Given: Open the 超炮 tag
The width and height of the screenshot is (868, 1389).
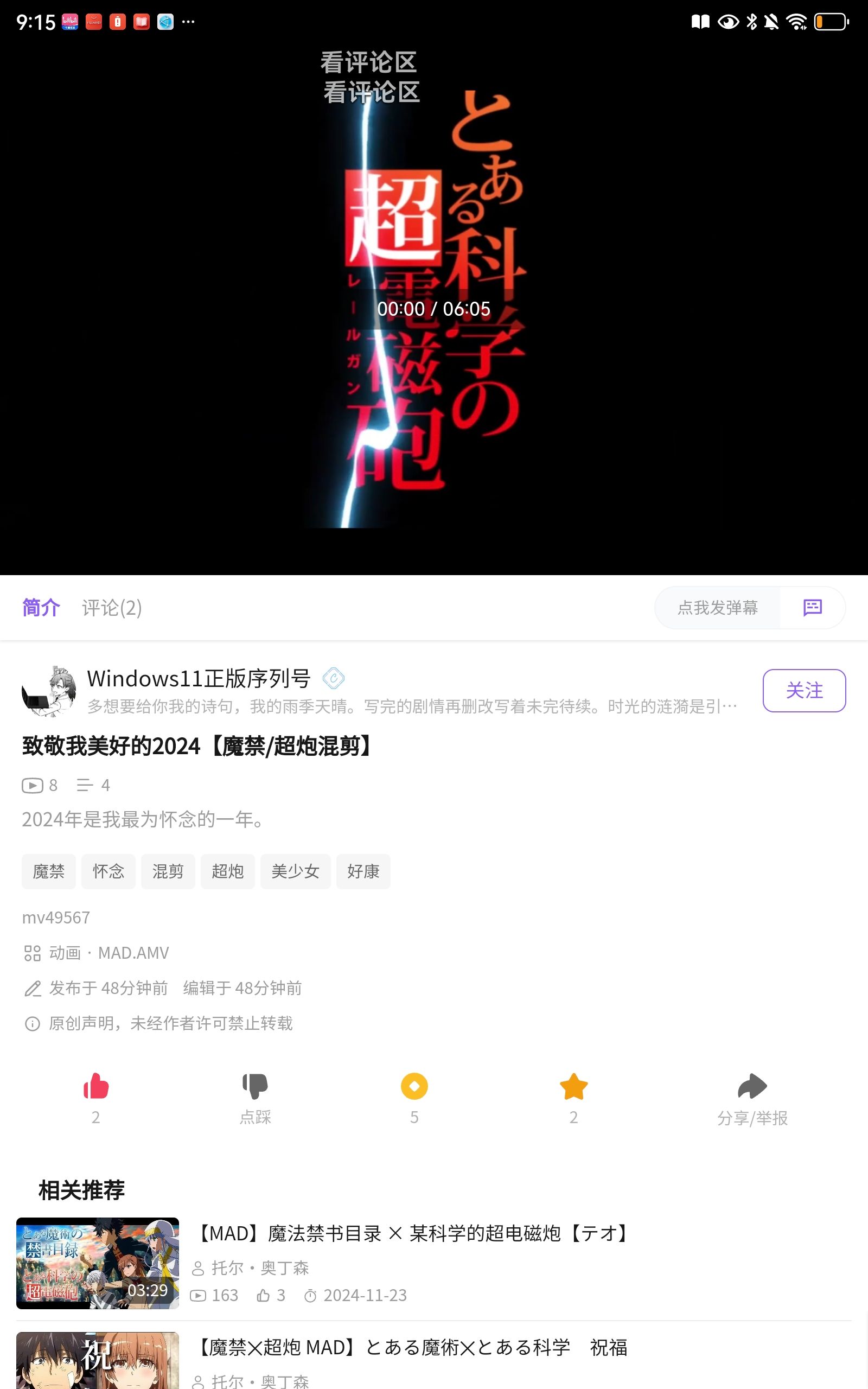Looking at the screenshot, I should [227, 871].
